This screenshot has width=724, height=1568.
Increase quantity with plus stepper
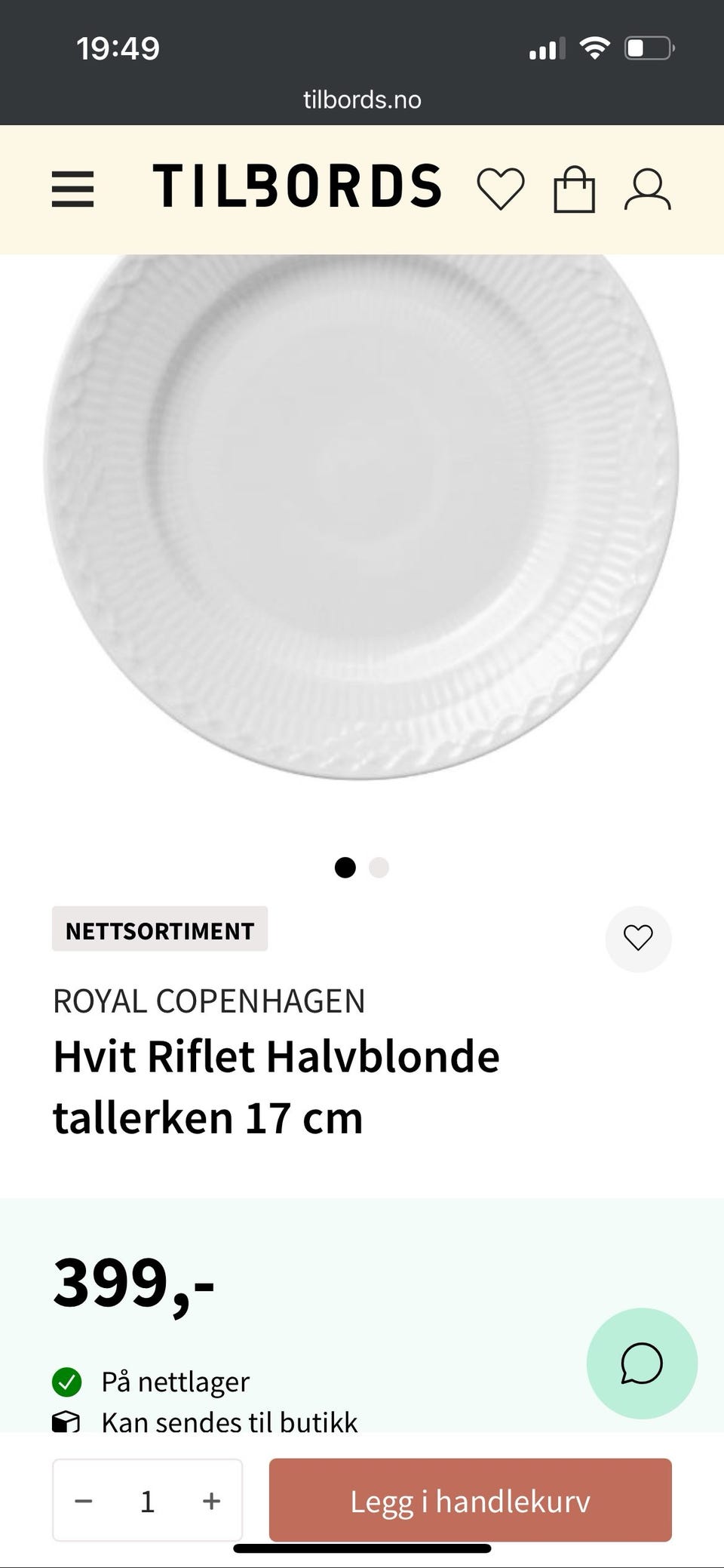point(210,1500)
